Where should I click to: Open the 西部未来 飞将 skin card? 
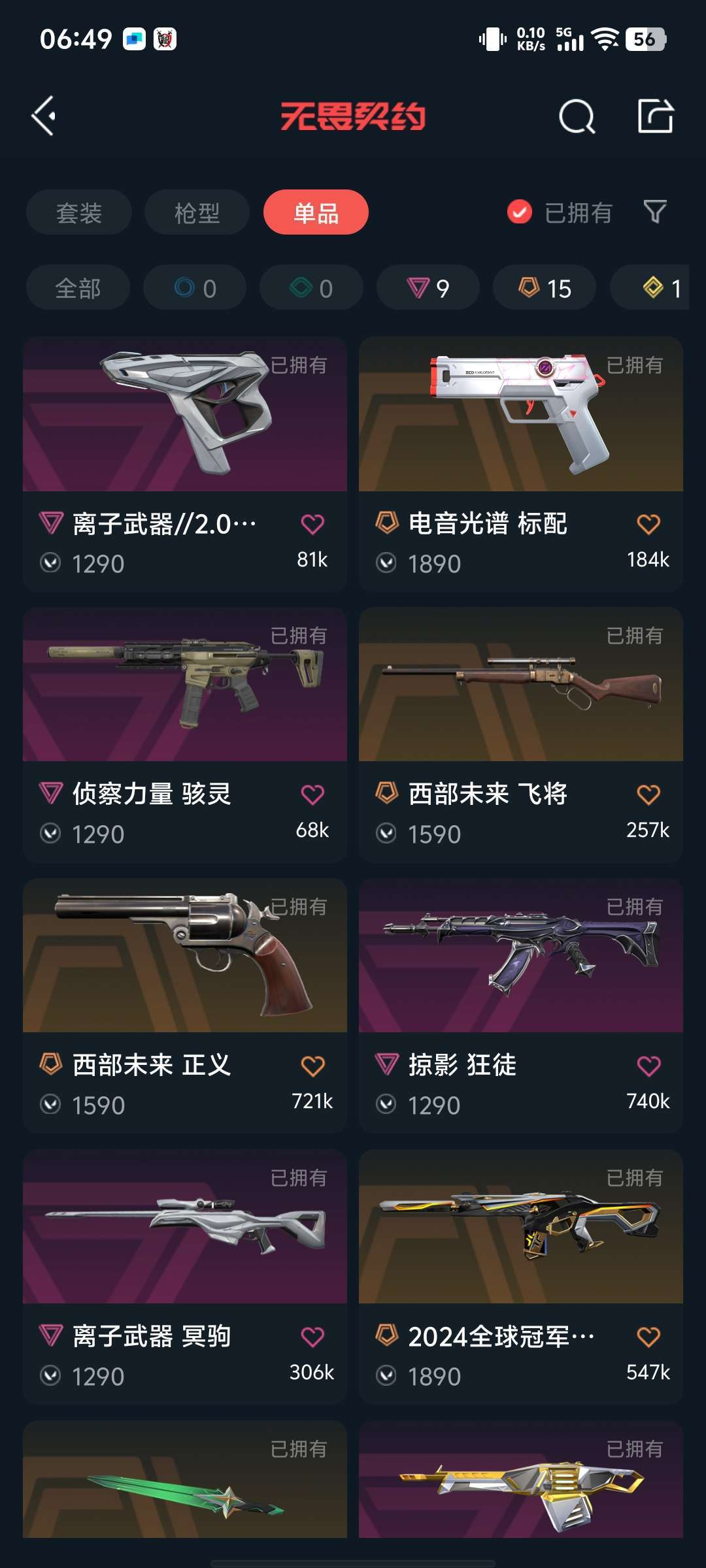[x=521, y=686]
